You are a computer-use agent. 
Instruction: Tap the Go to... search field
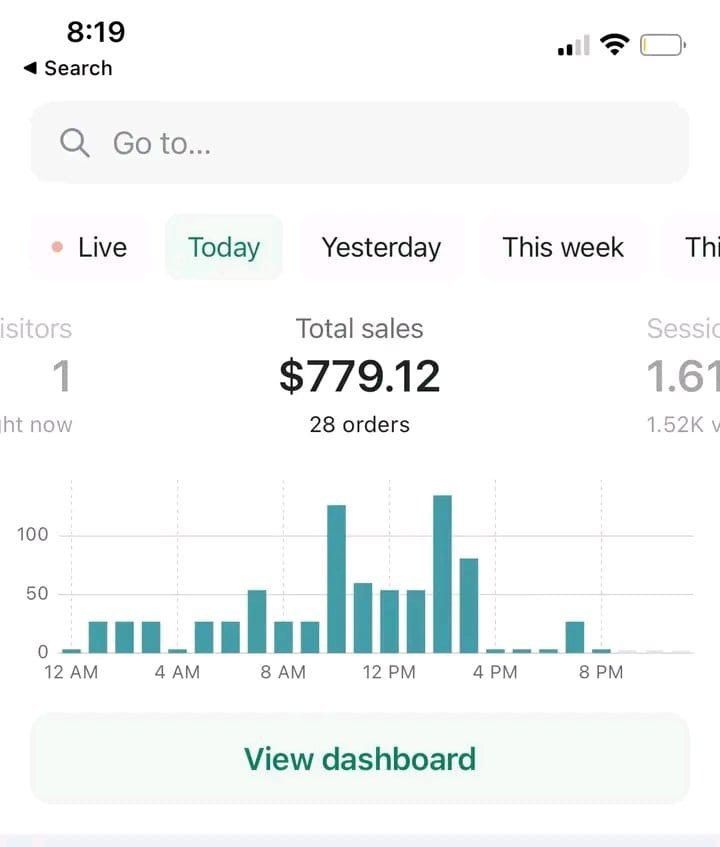pyautogui.click(x=360, y=143)
